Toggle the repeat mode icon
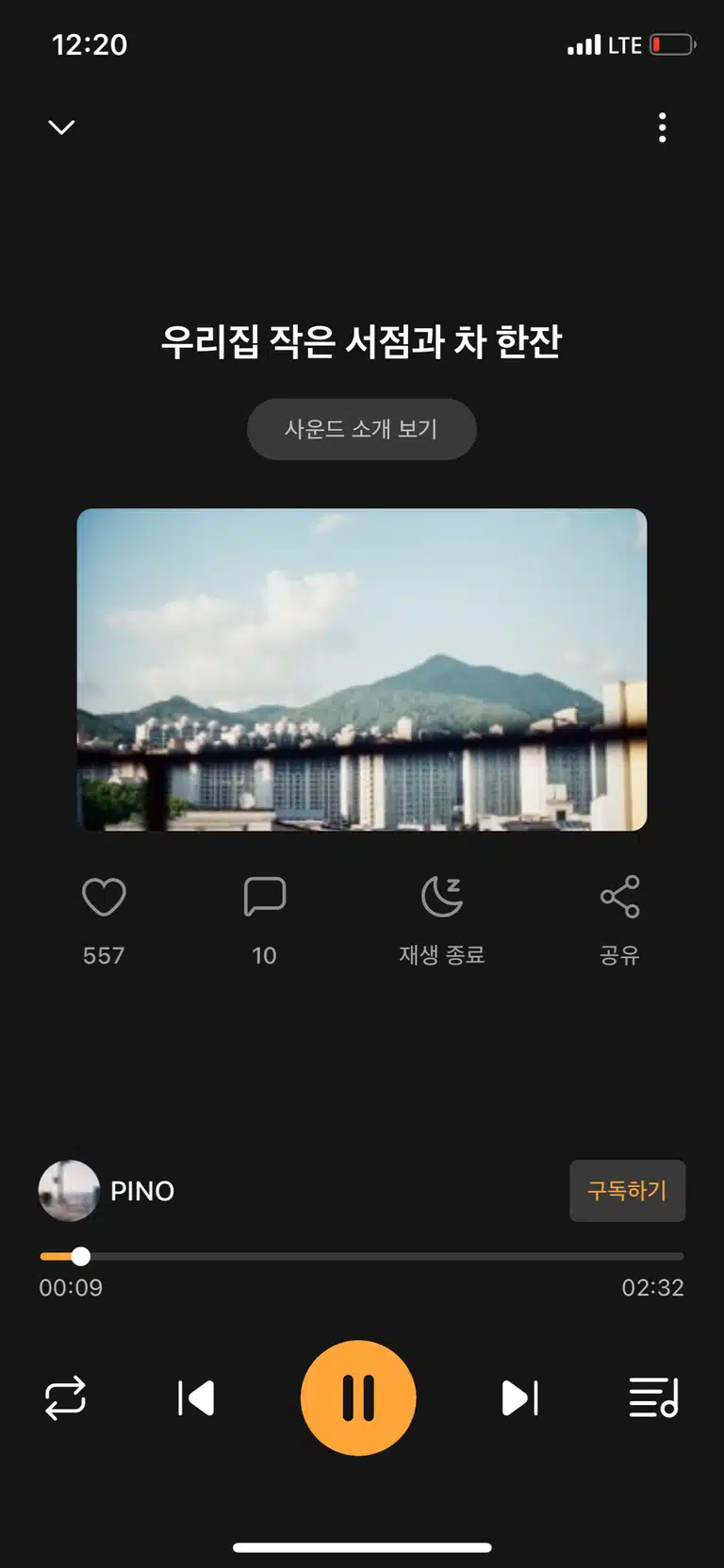 66,1397
